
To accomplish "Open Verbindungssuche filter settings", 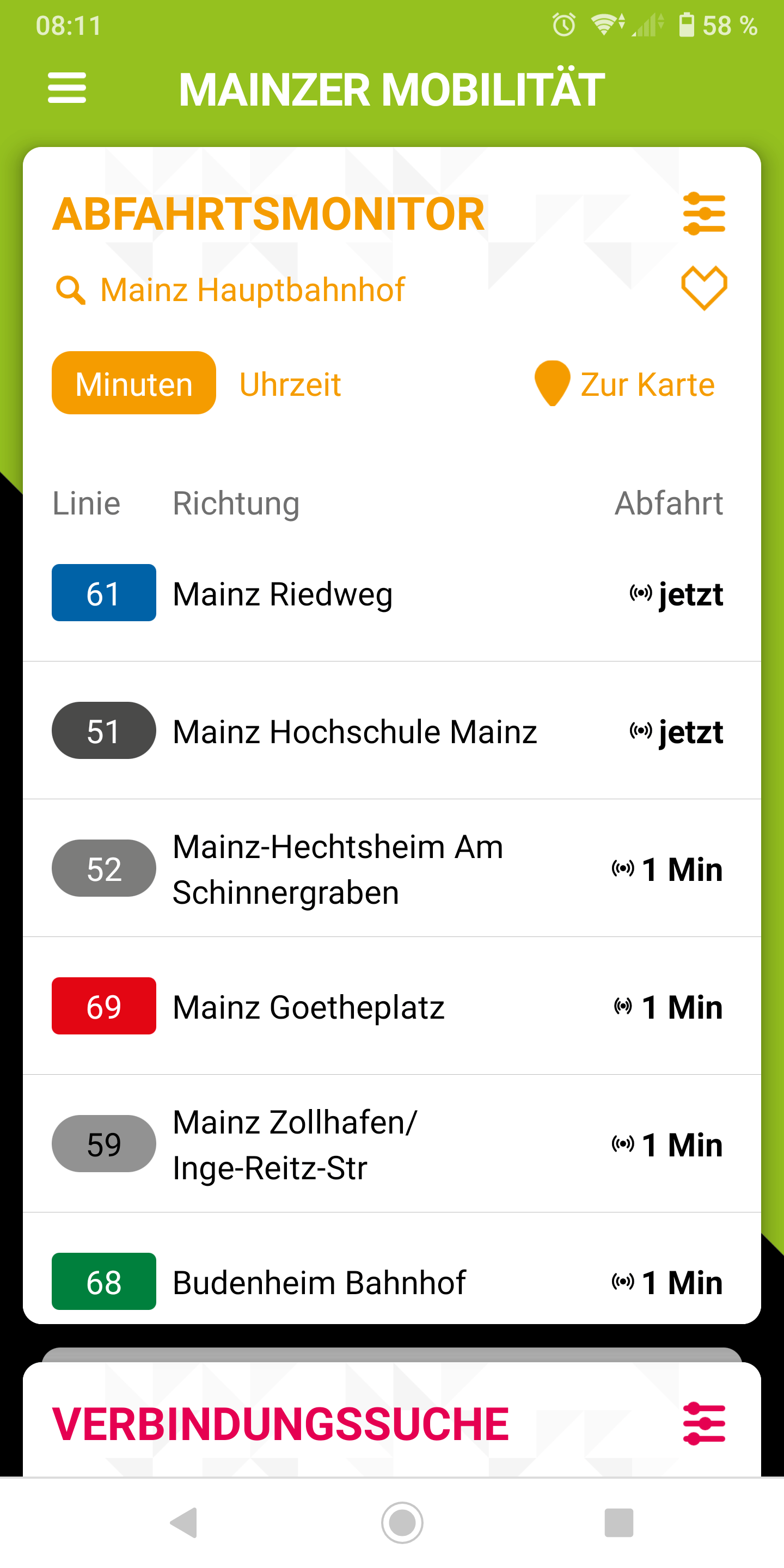I will click(x=703, y=1423).
